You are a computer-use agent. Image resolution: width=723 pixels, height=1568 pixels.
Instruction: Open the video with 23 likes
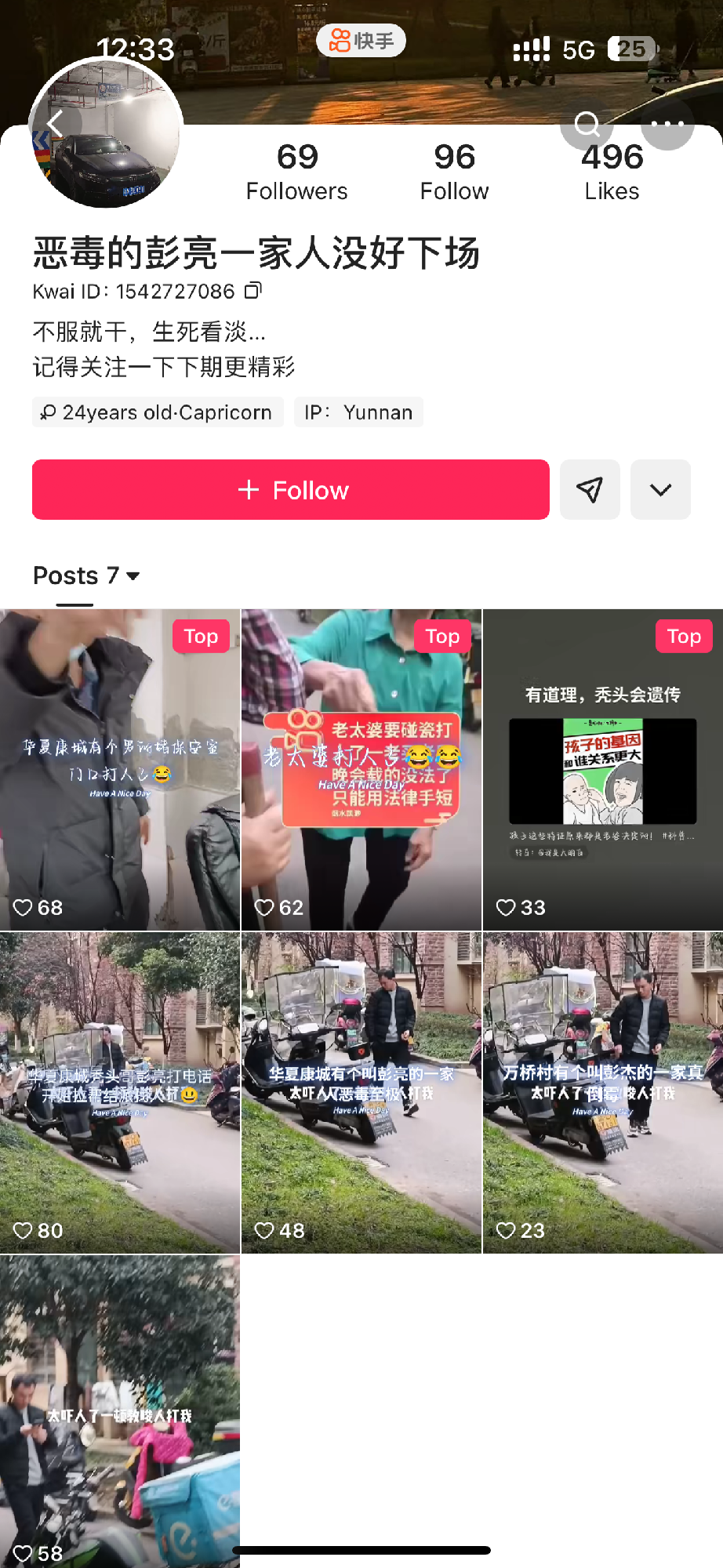(603, 1092)
